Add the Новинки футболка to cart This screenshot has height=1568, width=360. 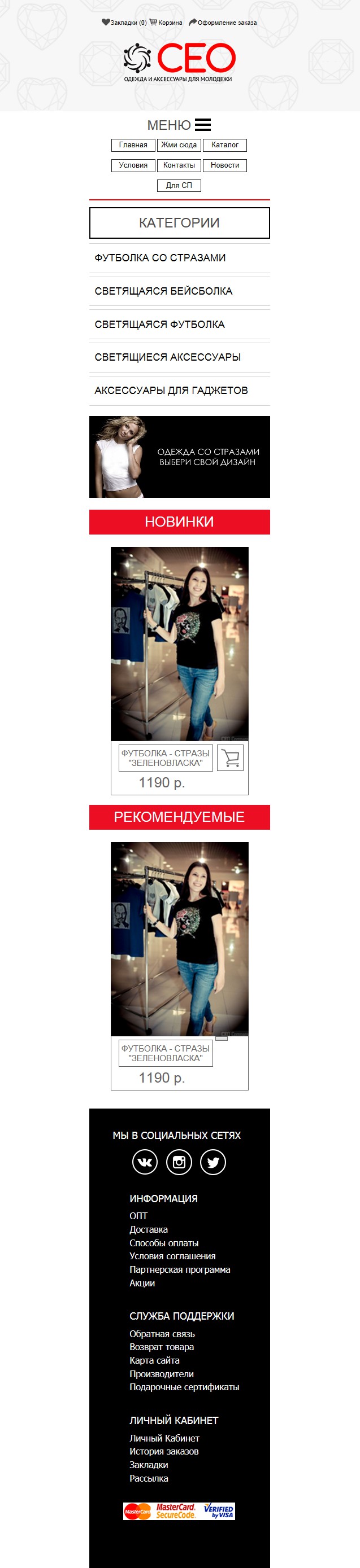(x=230, y=758)
